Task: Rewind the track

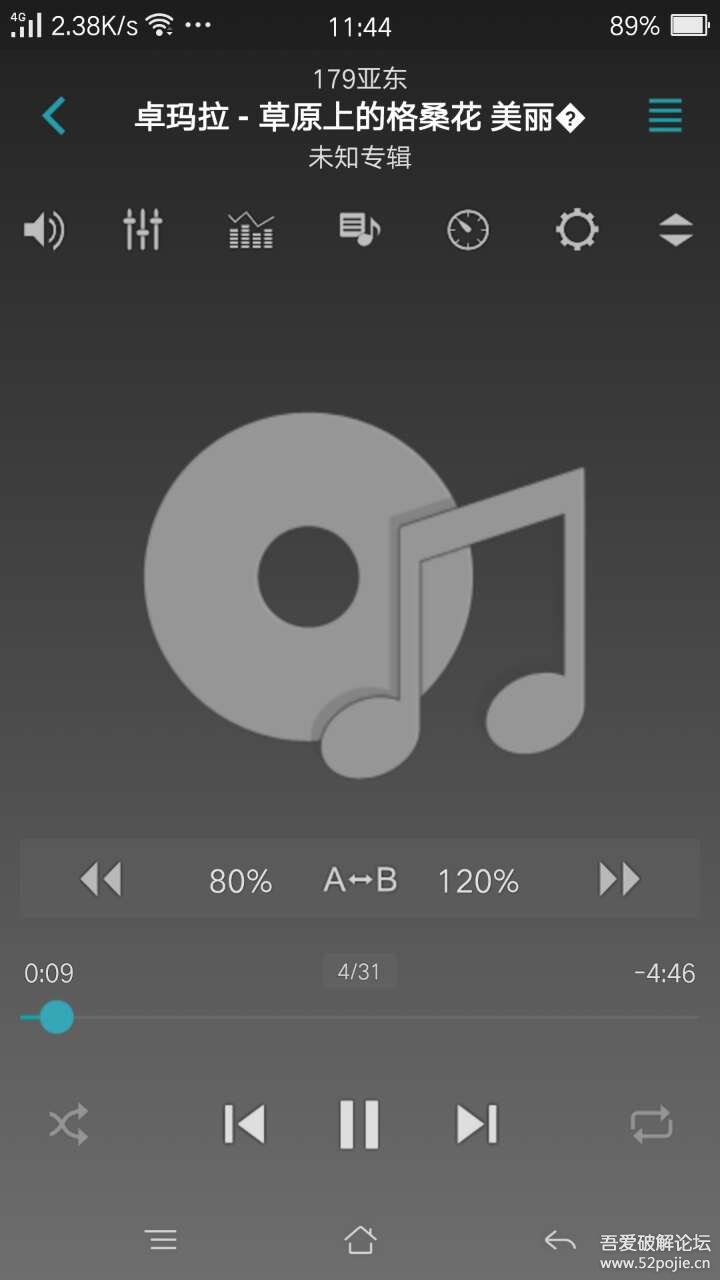Action: 101,880
